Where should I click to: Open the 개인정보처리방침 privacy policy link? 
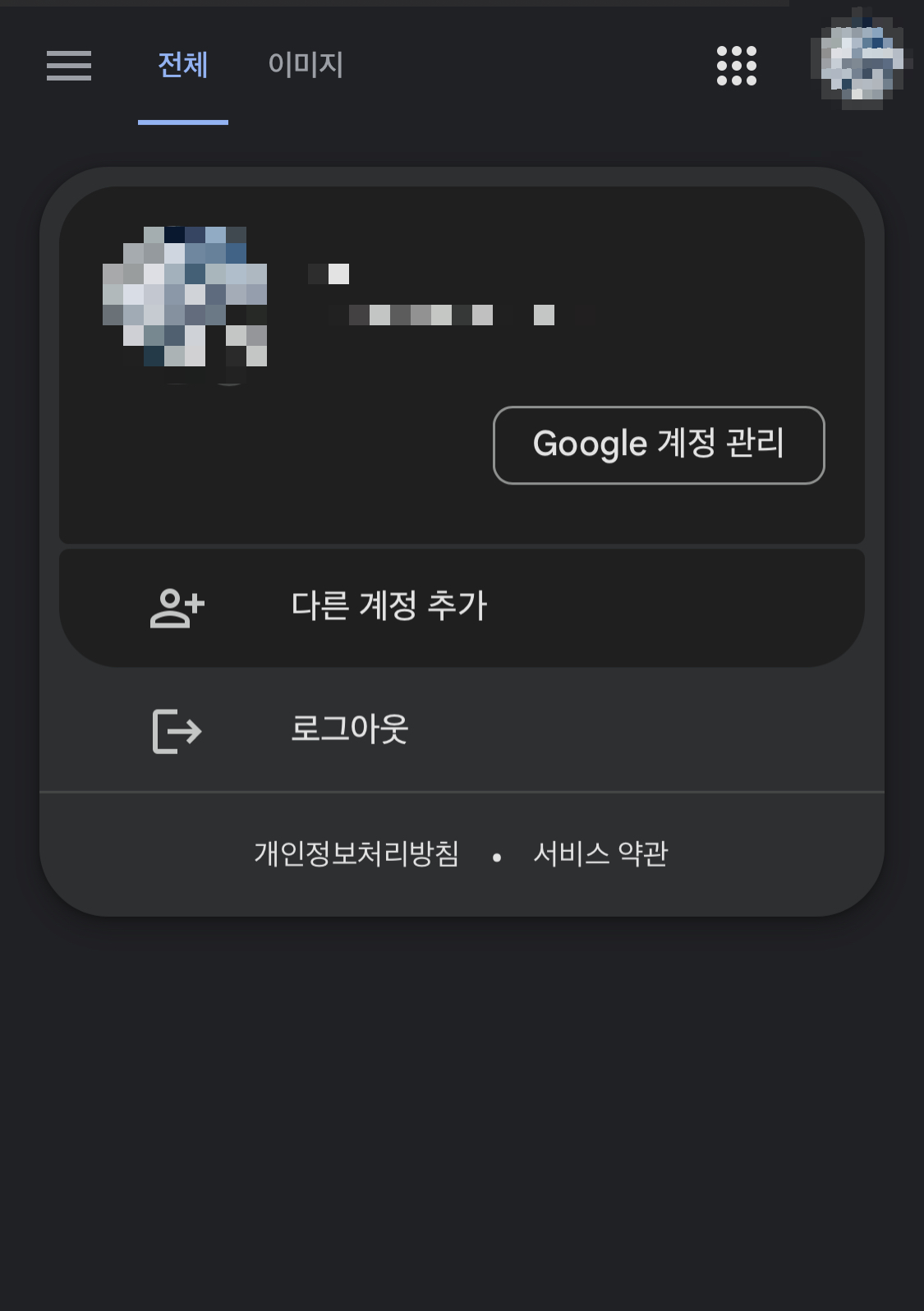pyautogui.click(x=355, y=854)
